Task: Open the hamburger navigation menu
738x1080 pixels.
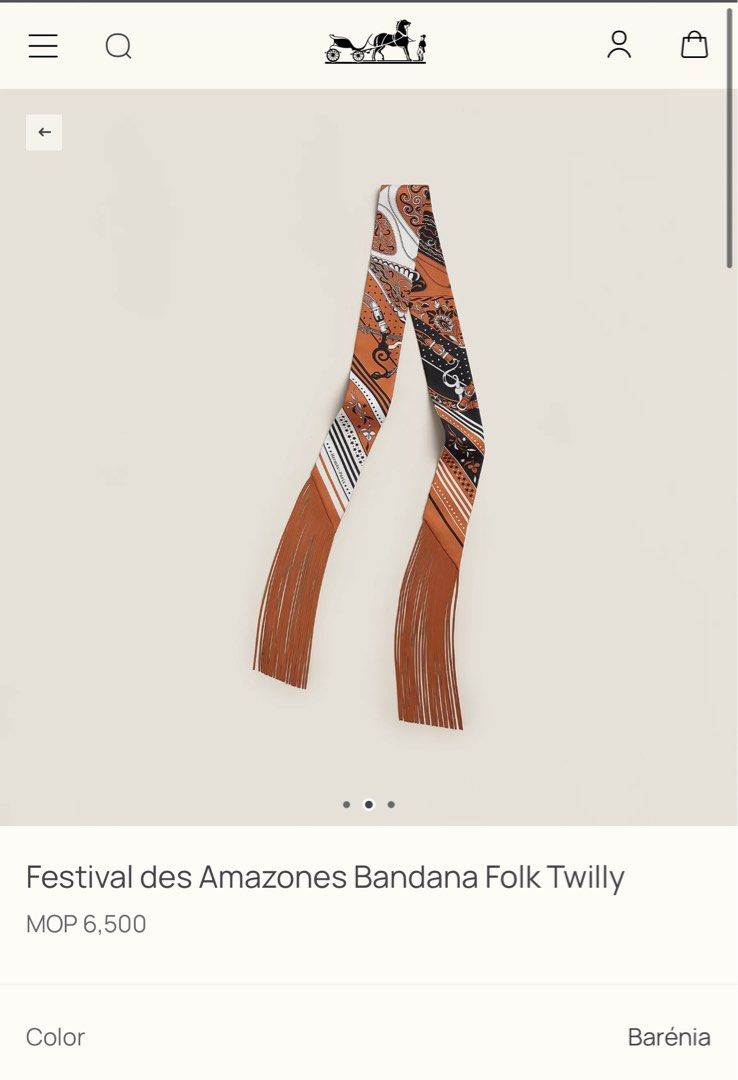Action: (x=43, y=46)
